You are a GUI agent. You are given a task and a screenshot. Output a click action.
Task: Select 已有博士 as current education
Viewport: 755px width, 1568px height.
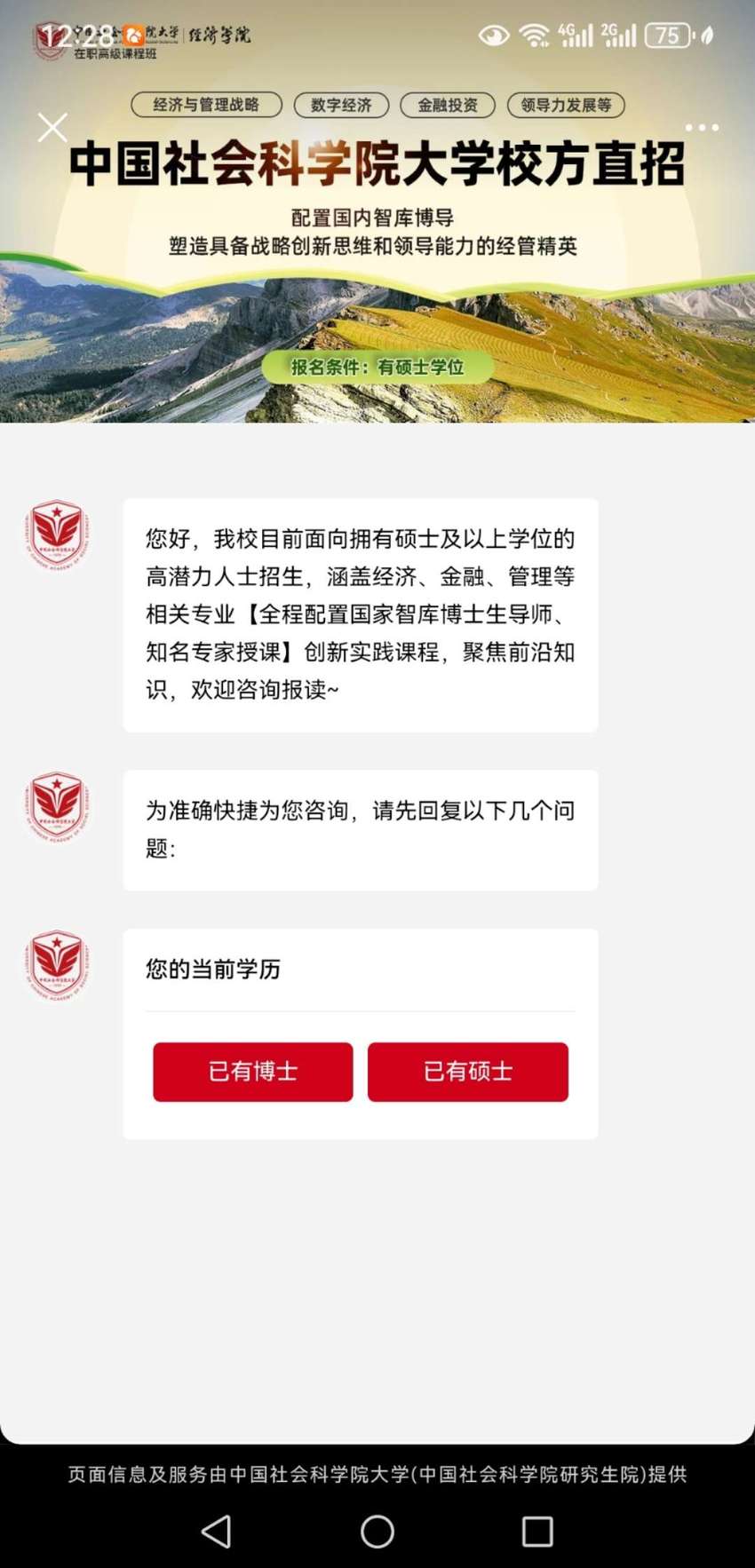(x=253, y=1072)
